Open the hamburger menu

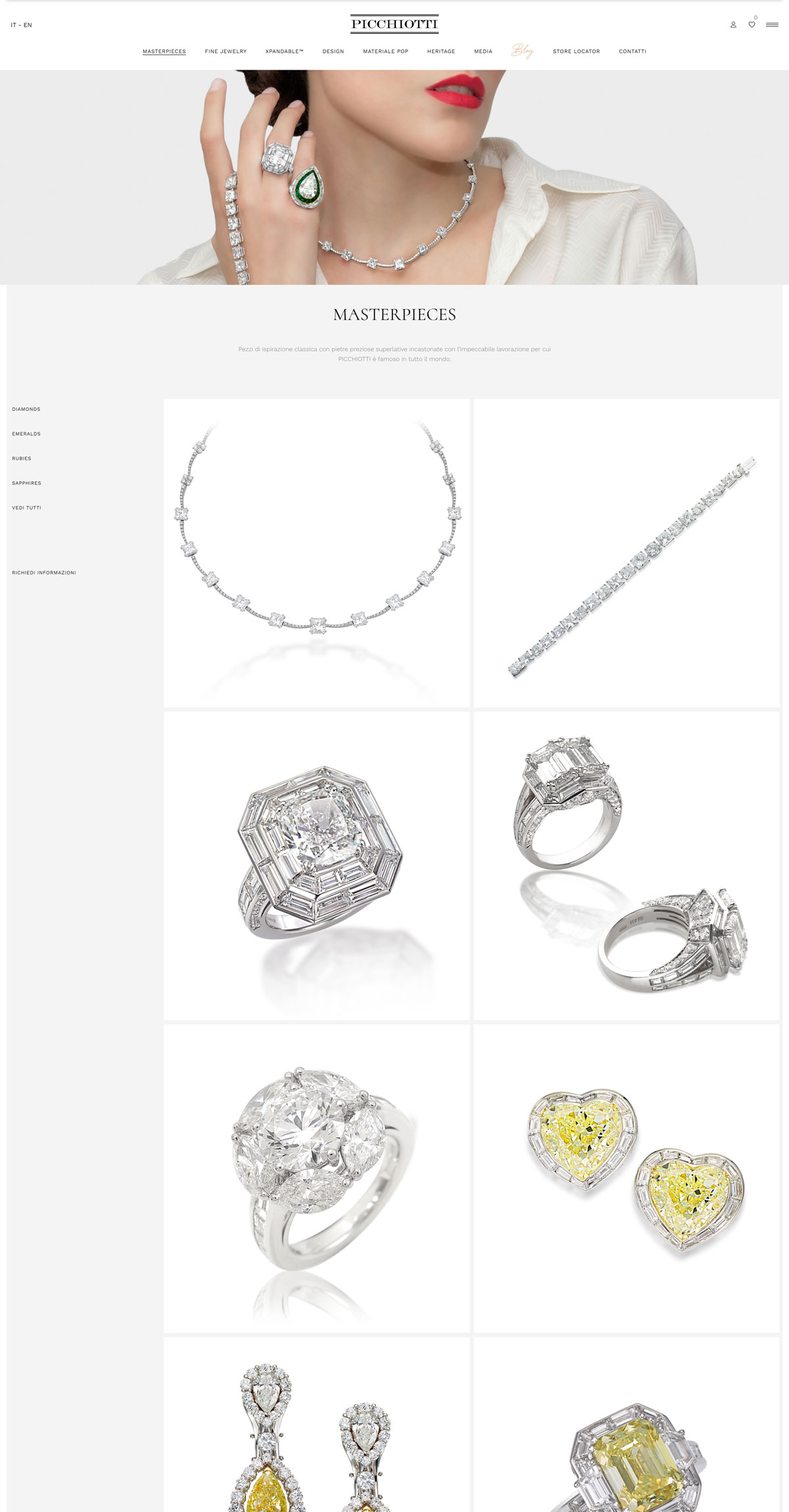tap(773, 25)
